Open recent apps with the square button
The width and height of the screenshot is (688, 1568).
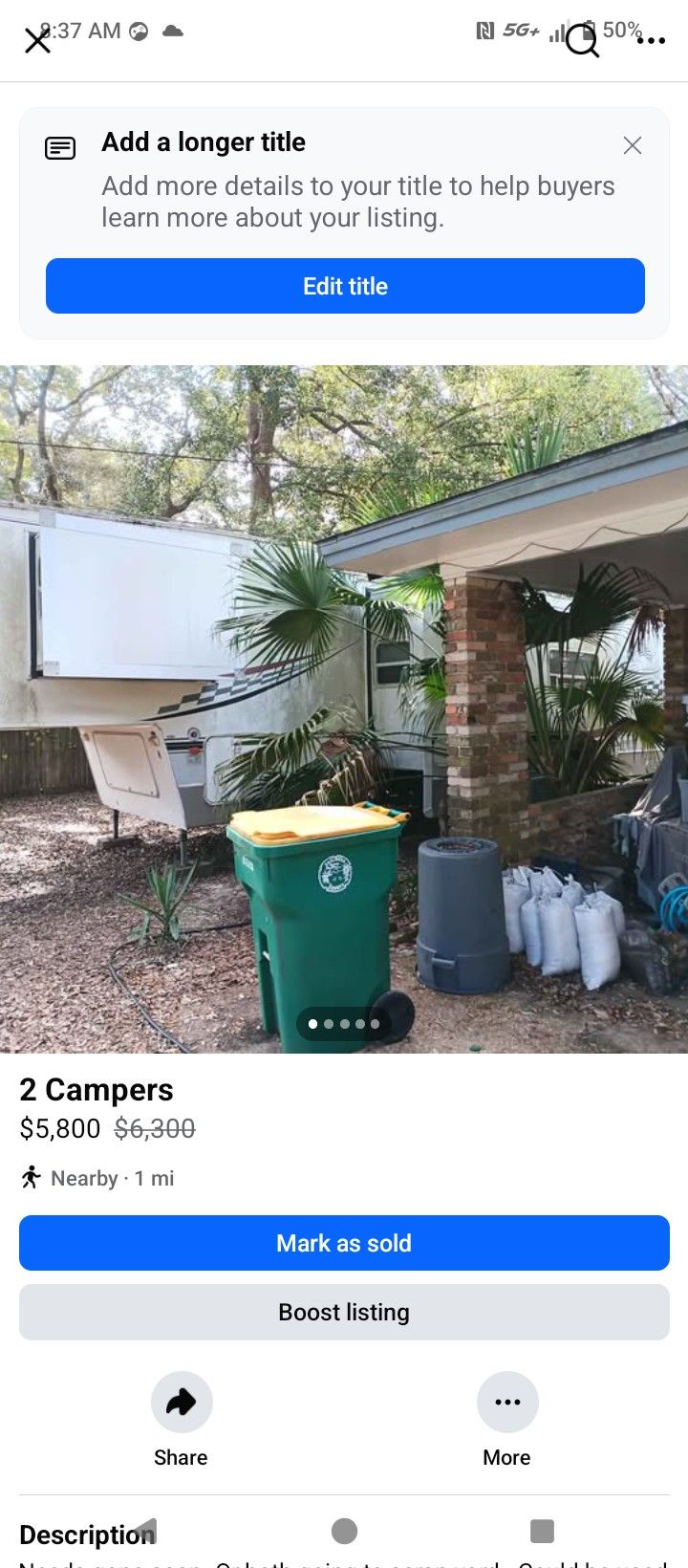[x=542, y=1532]
